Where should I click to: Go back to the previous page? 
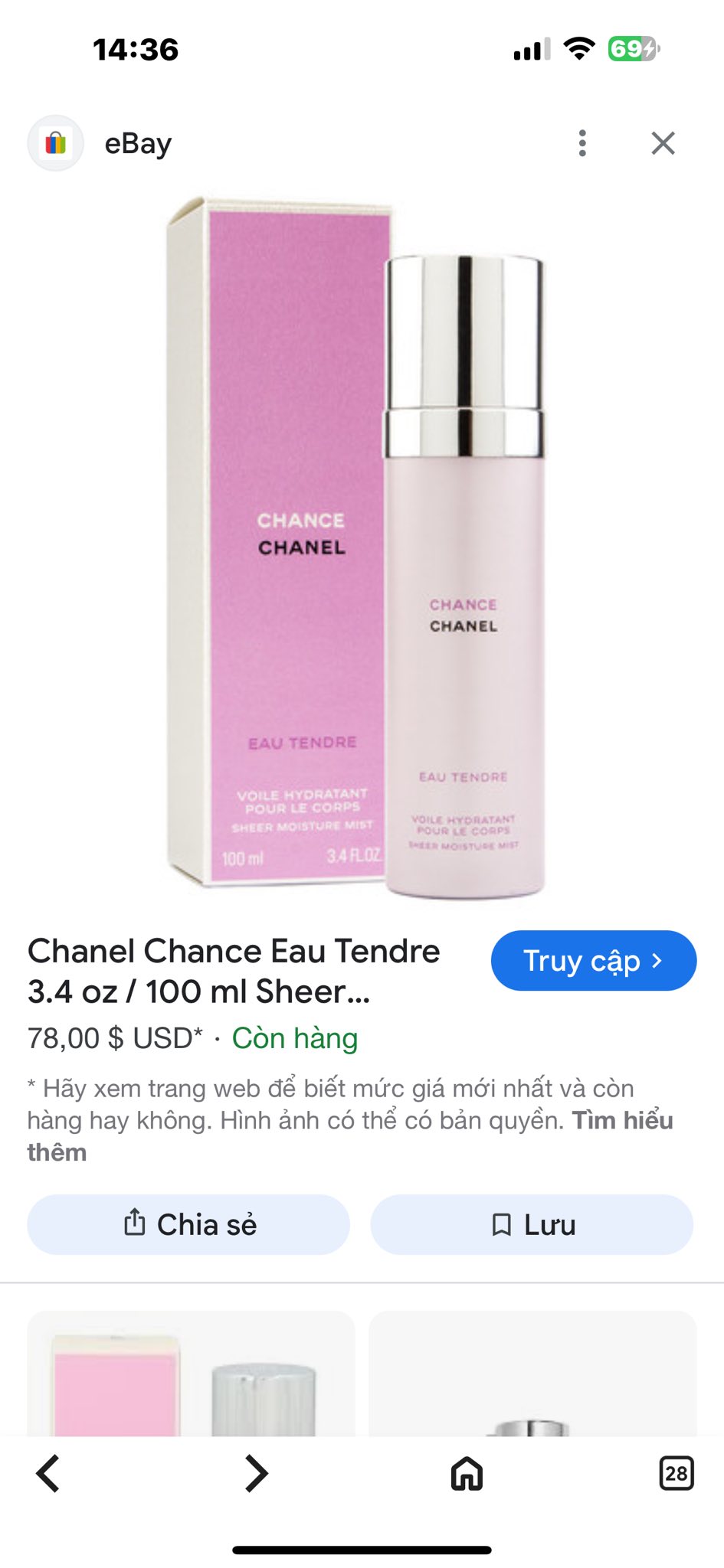click(x=48, y=1473)
